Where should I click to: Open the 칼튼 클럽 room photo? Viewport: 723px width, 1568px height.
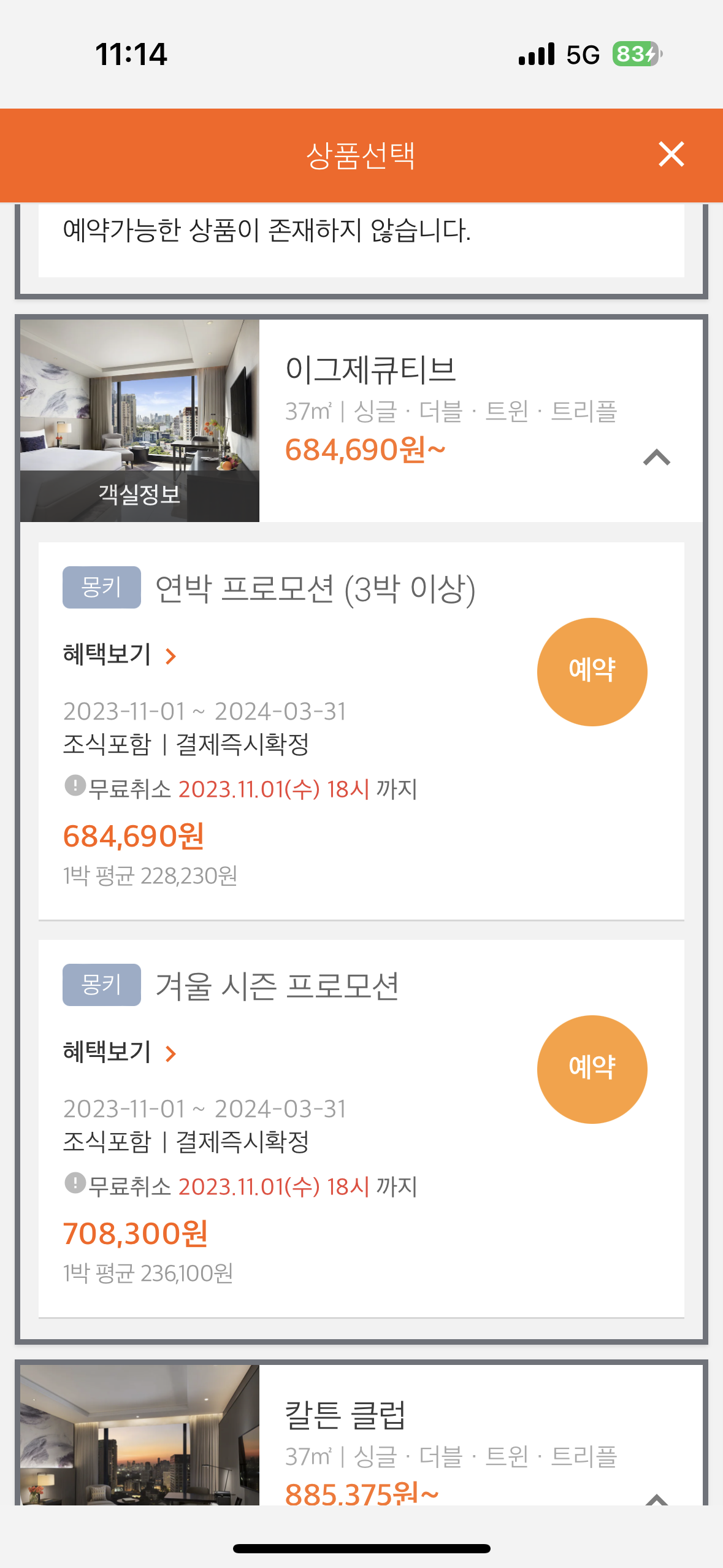139,1435
